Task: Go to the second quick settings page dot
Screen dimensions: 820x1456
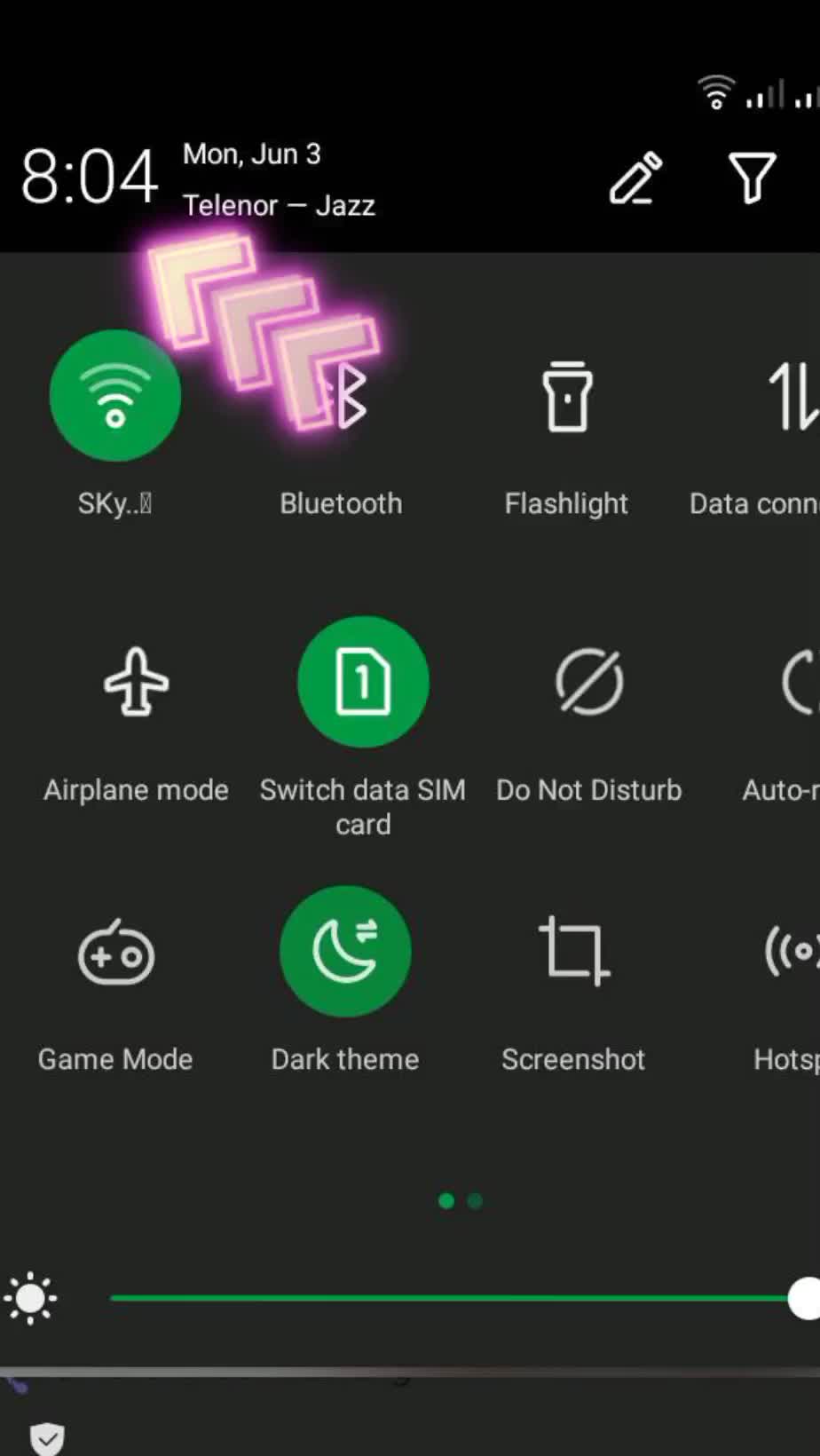Action: [x=476, y=1201]
